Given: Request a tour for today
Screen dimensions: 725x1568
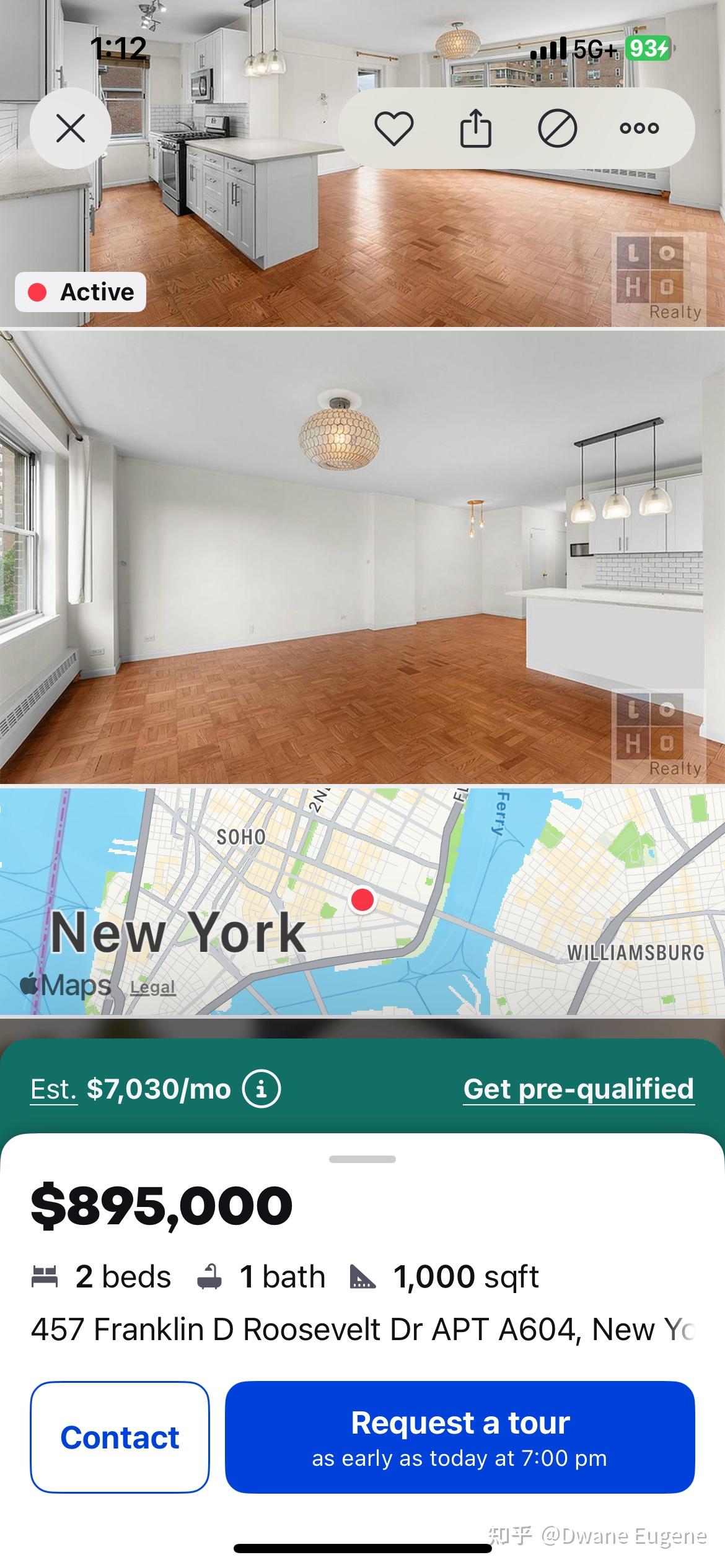Looking at the screenshot, I should (x=460, y=1437).
